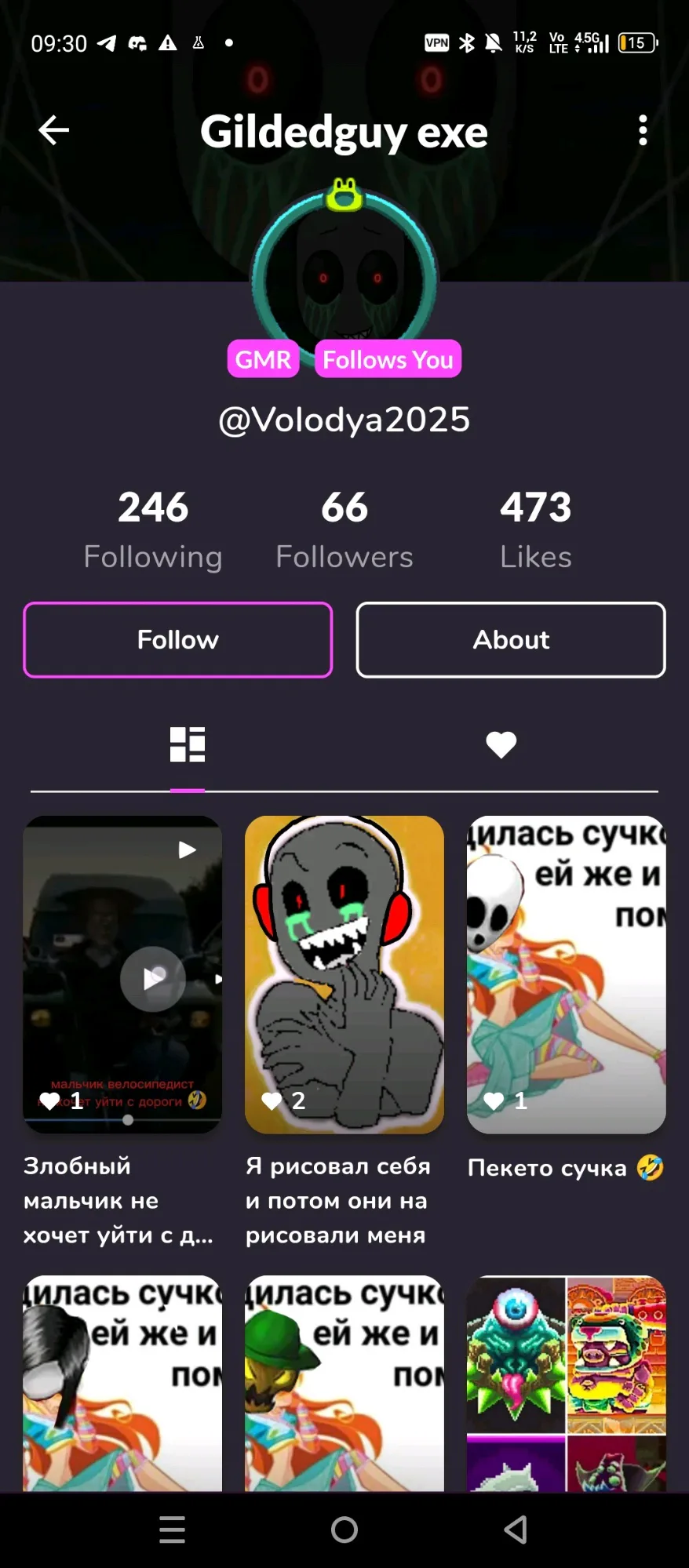Screen dimensions: 689x1568
Task: Open the About section
Action: tap(511, 639)
